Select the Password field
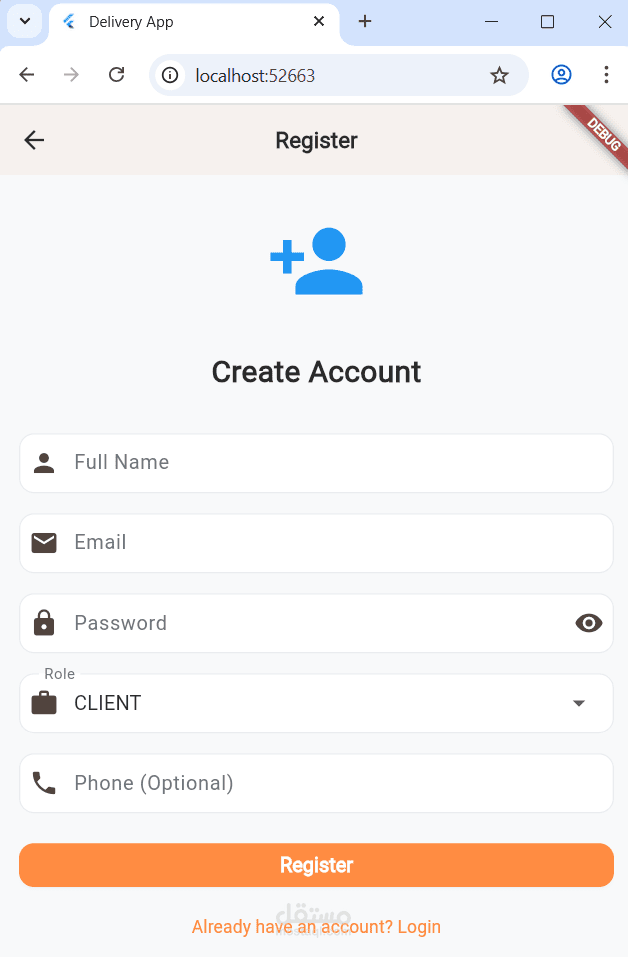The height and width of the screenshot is (957, 628). click(316, 623)
